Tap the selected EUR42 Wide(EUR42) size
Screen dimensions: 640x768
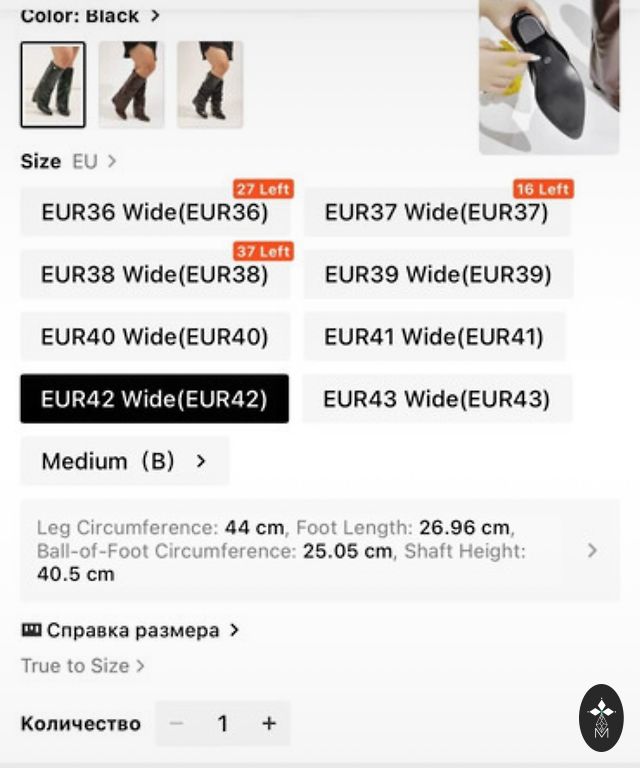pos(155,399)
